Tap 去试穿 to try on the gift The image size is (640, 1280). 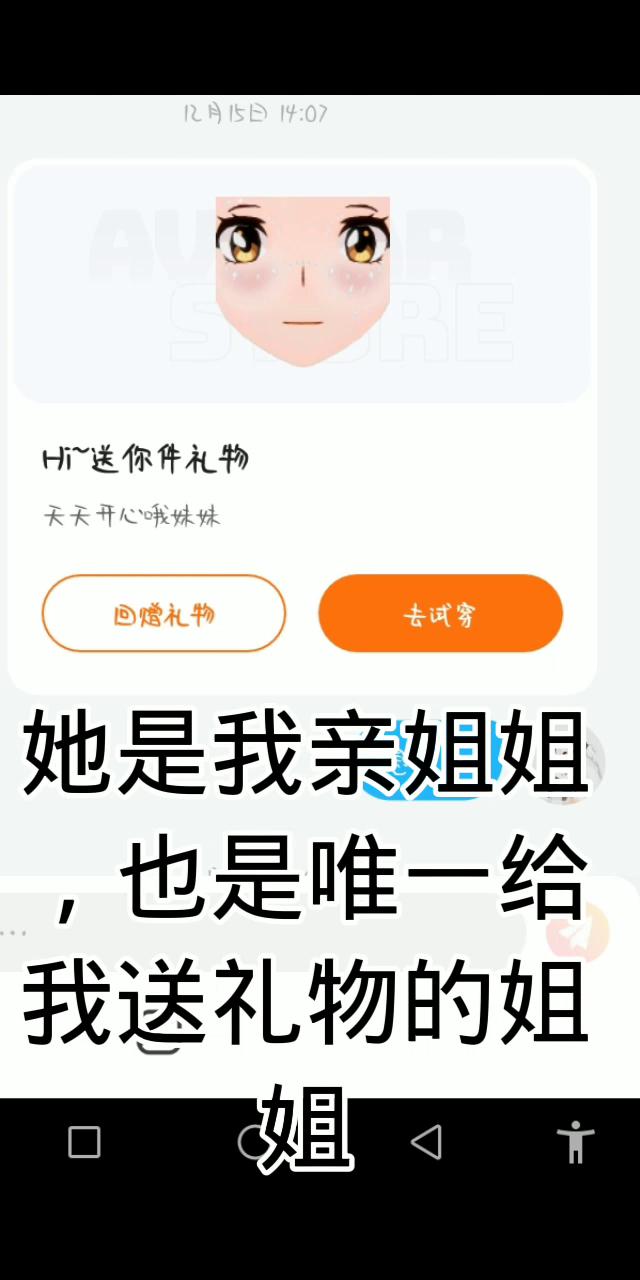point(440,613)
